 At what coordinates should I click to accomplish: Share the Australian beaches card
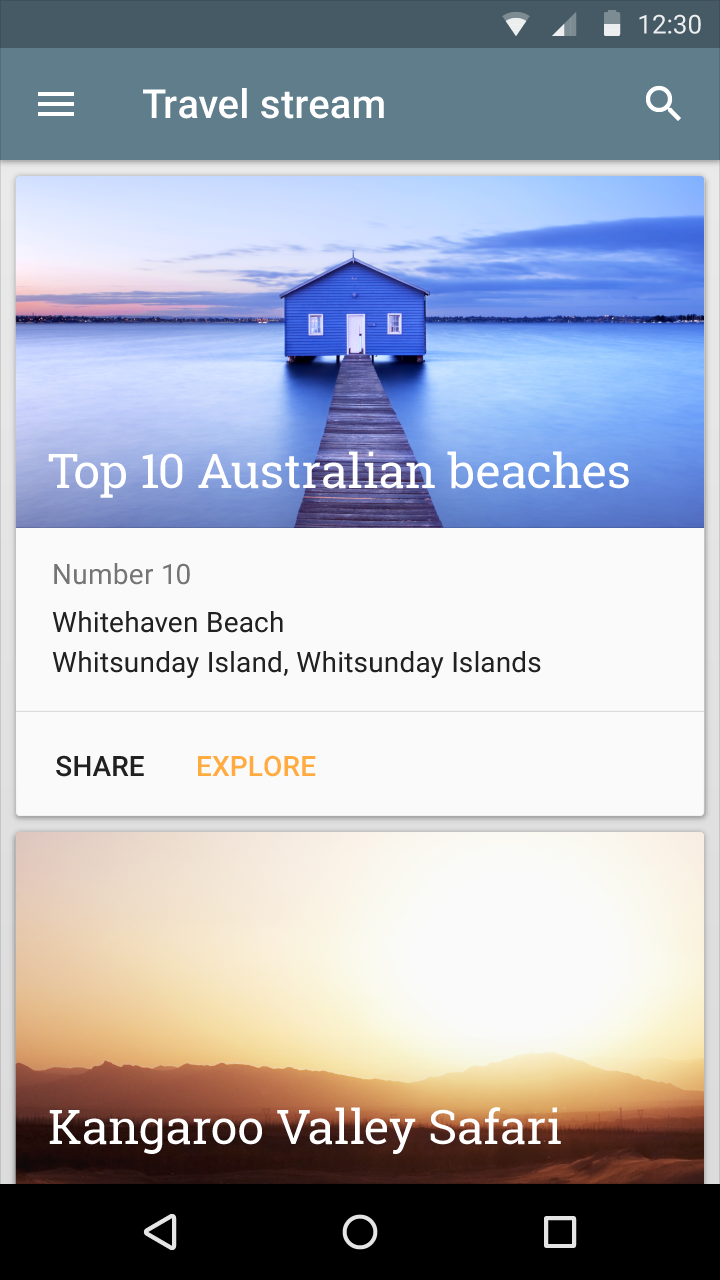coord(100,766)
